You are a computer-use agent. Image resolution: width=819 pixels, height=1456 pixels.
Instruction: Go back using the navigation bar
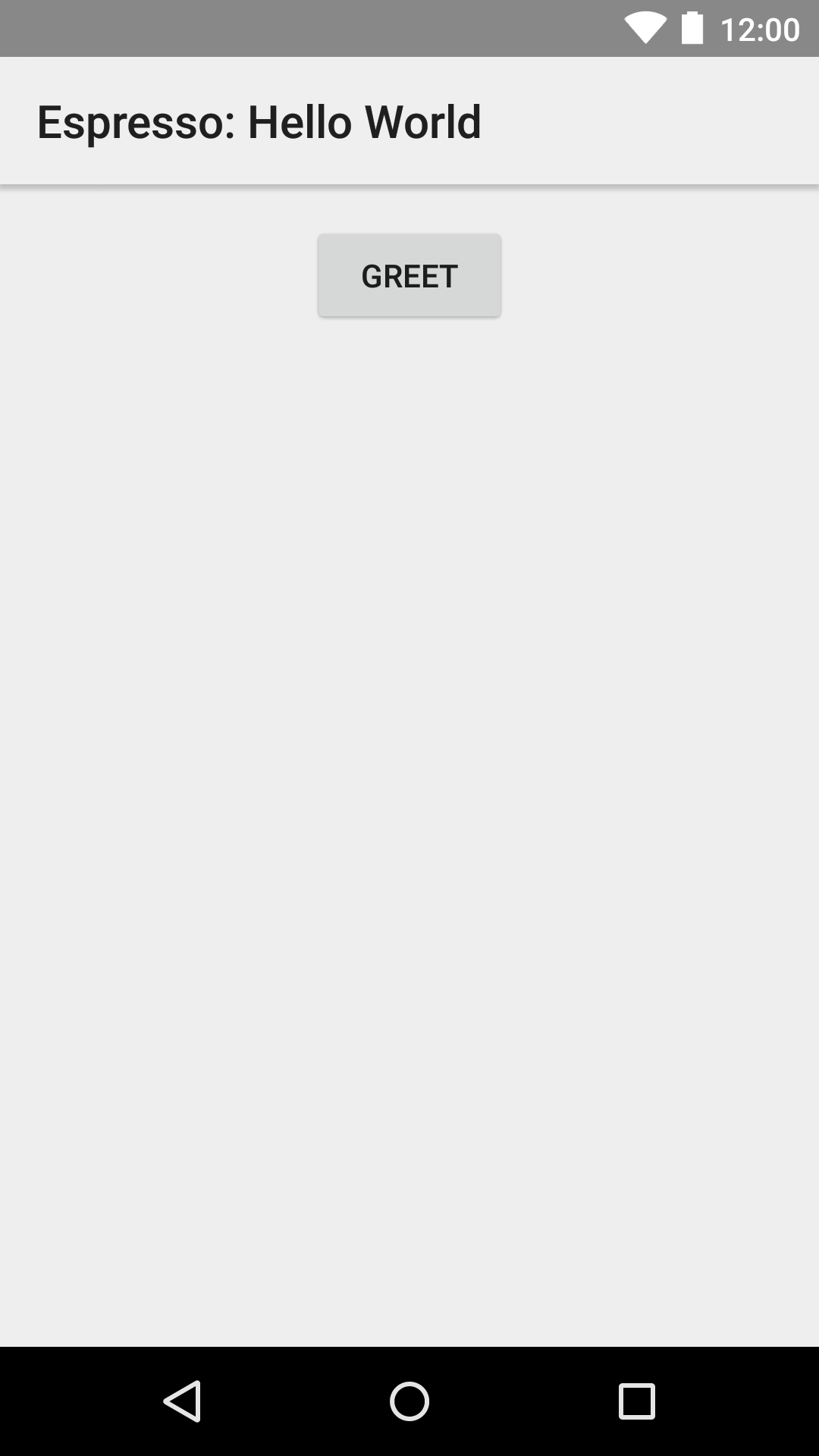click(182, 1401)
